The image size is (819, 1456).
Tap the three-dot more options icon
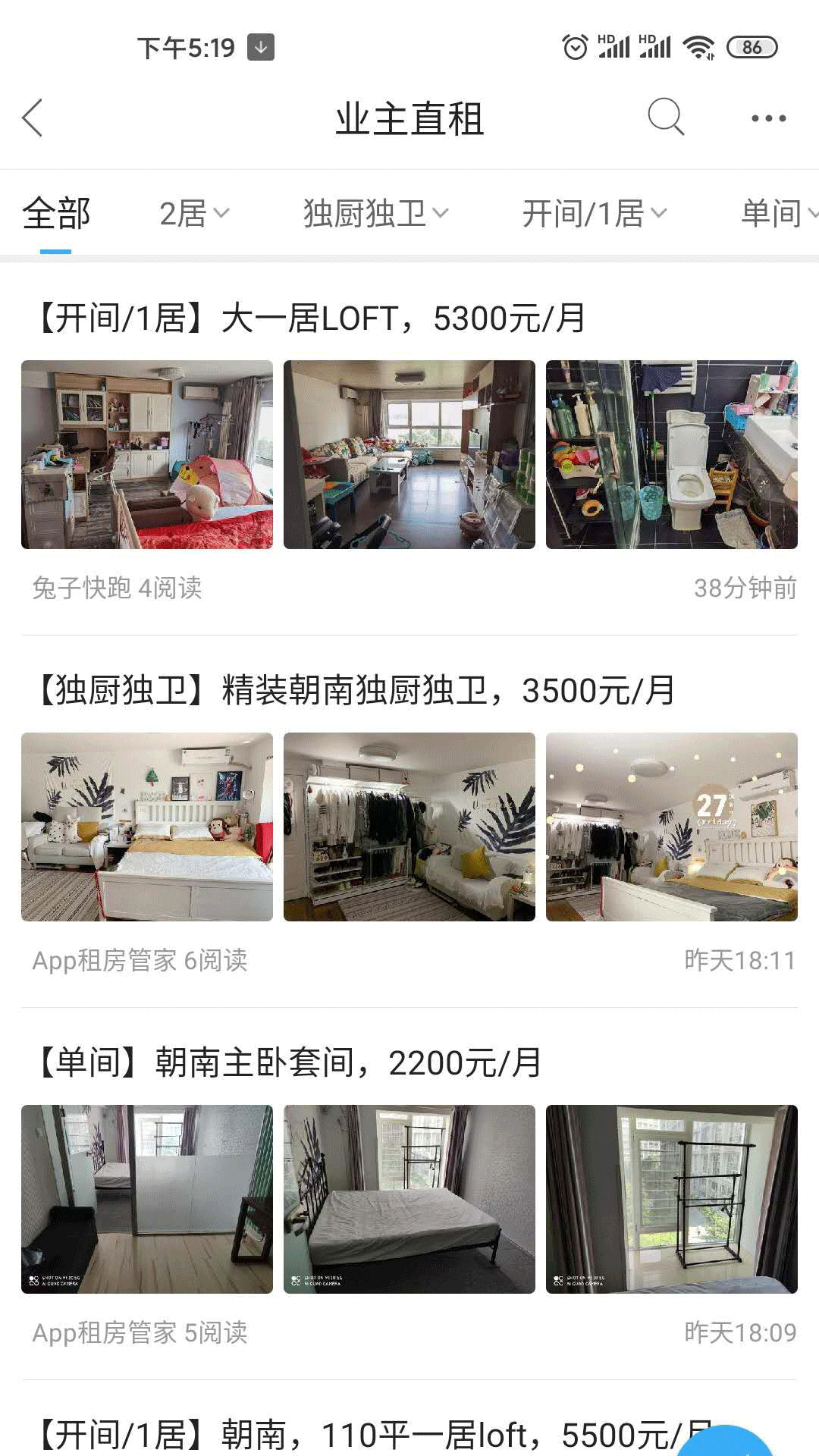pos(768,118)
